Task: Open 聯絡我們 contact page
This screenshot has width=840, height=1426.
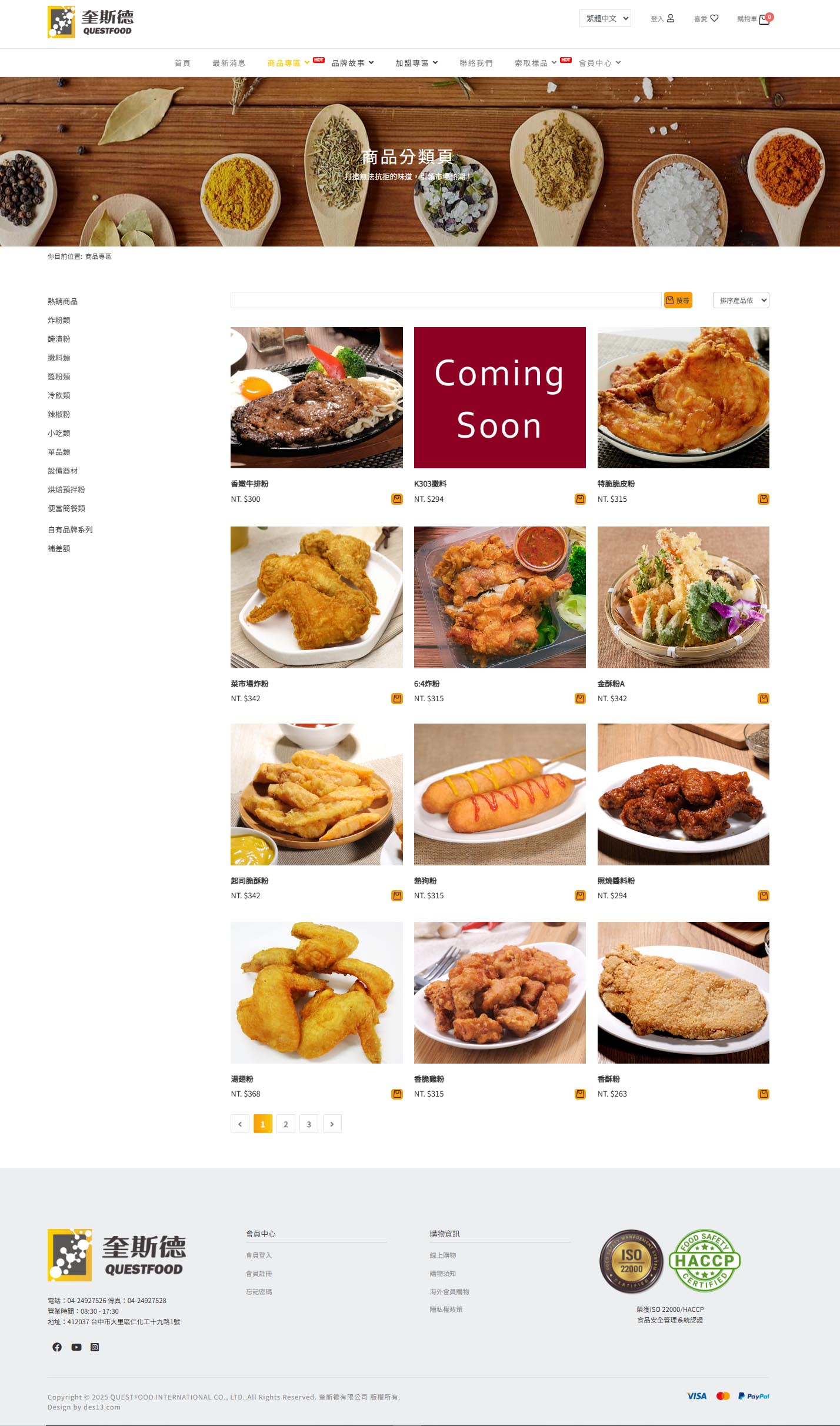Action: coord(476,63)
